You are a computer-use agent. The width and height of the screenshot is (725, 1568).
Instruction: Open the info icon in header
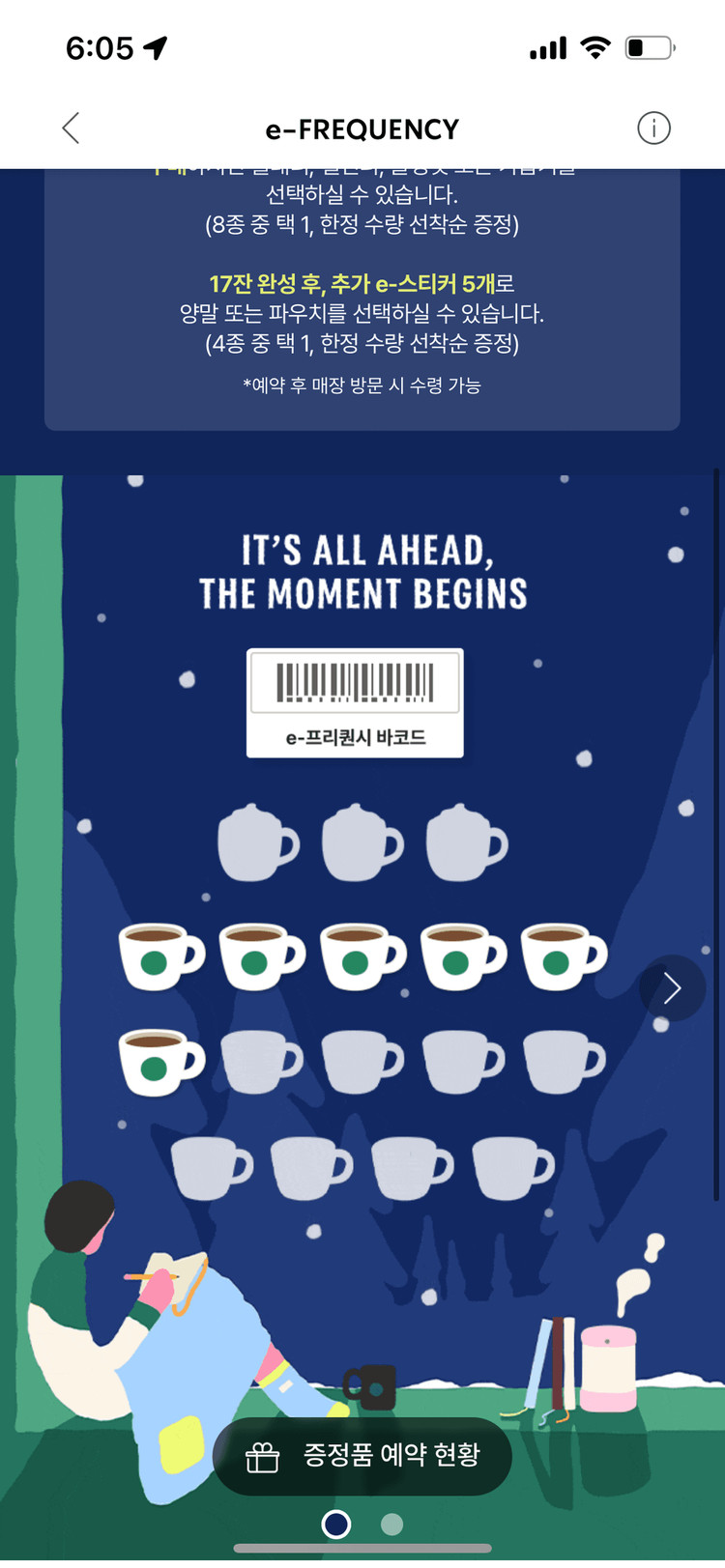pyautogui.click(x=653, y=128)
